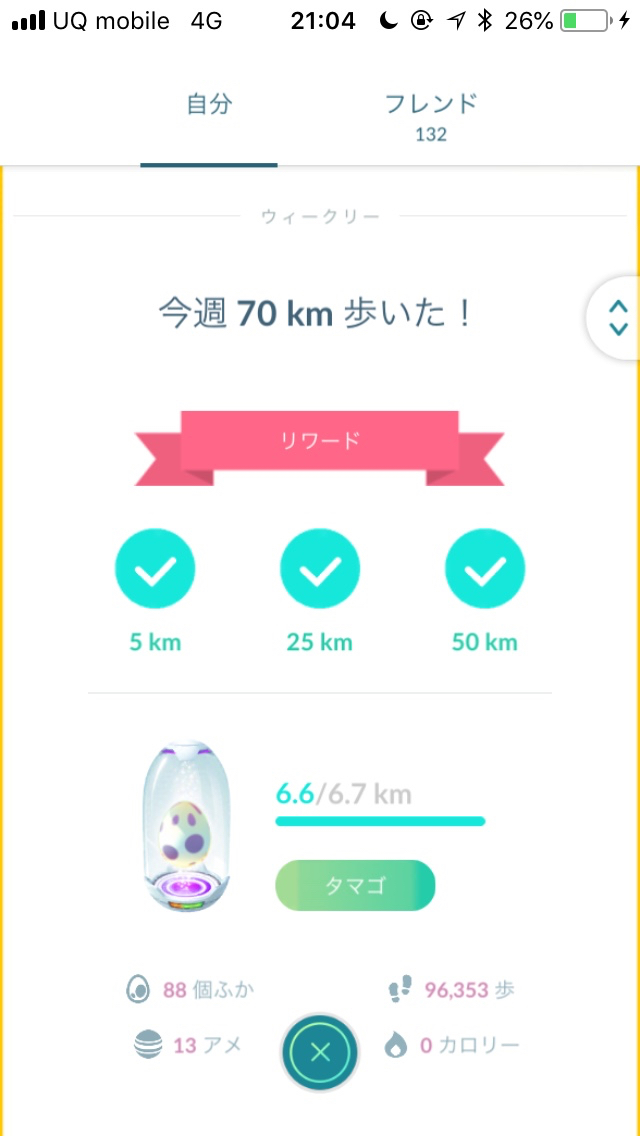
Task: Switch to the フレンド tab
Action: [431, 116]
